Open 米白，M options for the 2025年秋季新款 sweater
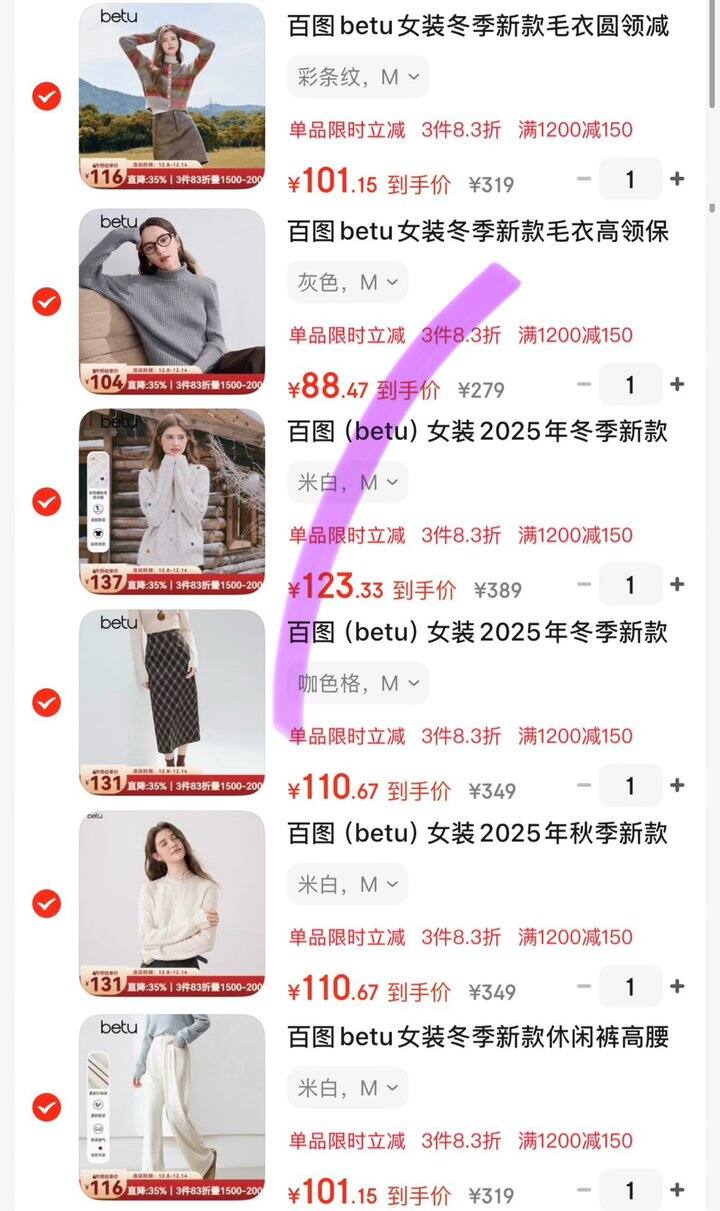 [347, 884]
